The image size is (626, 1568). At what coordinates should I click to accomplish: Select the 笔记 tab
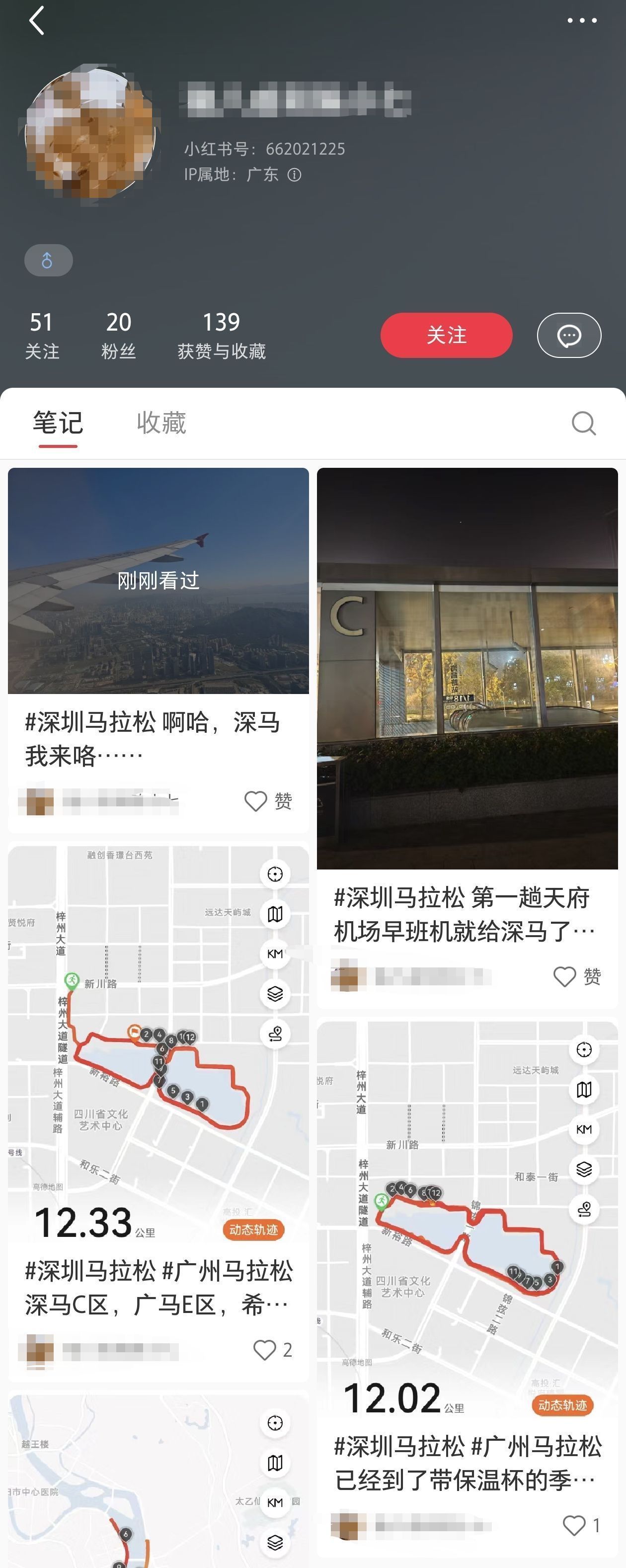pyautogui.click(x=58, y=423)
